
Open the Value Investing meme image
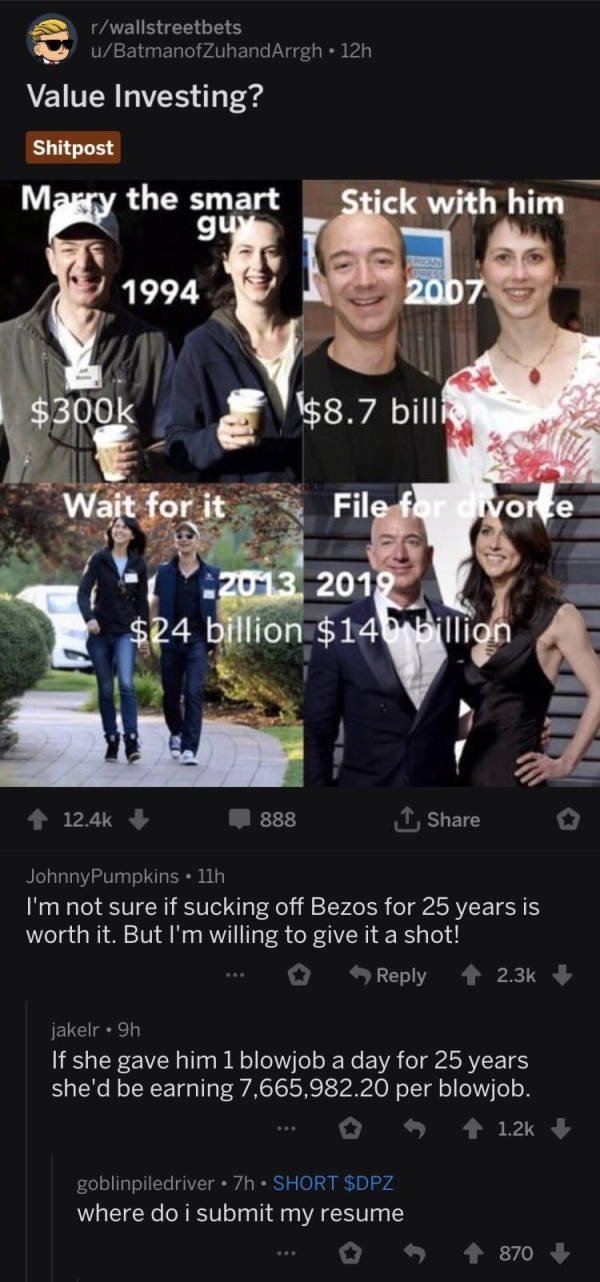click(x=300, y=483)
